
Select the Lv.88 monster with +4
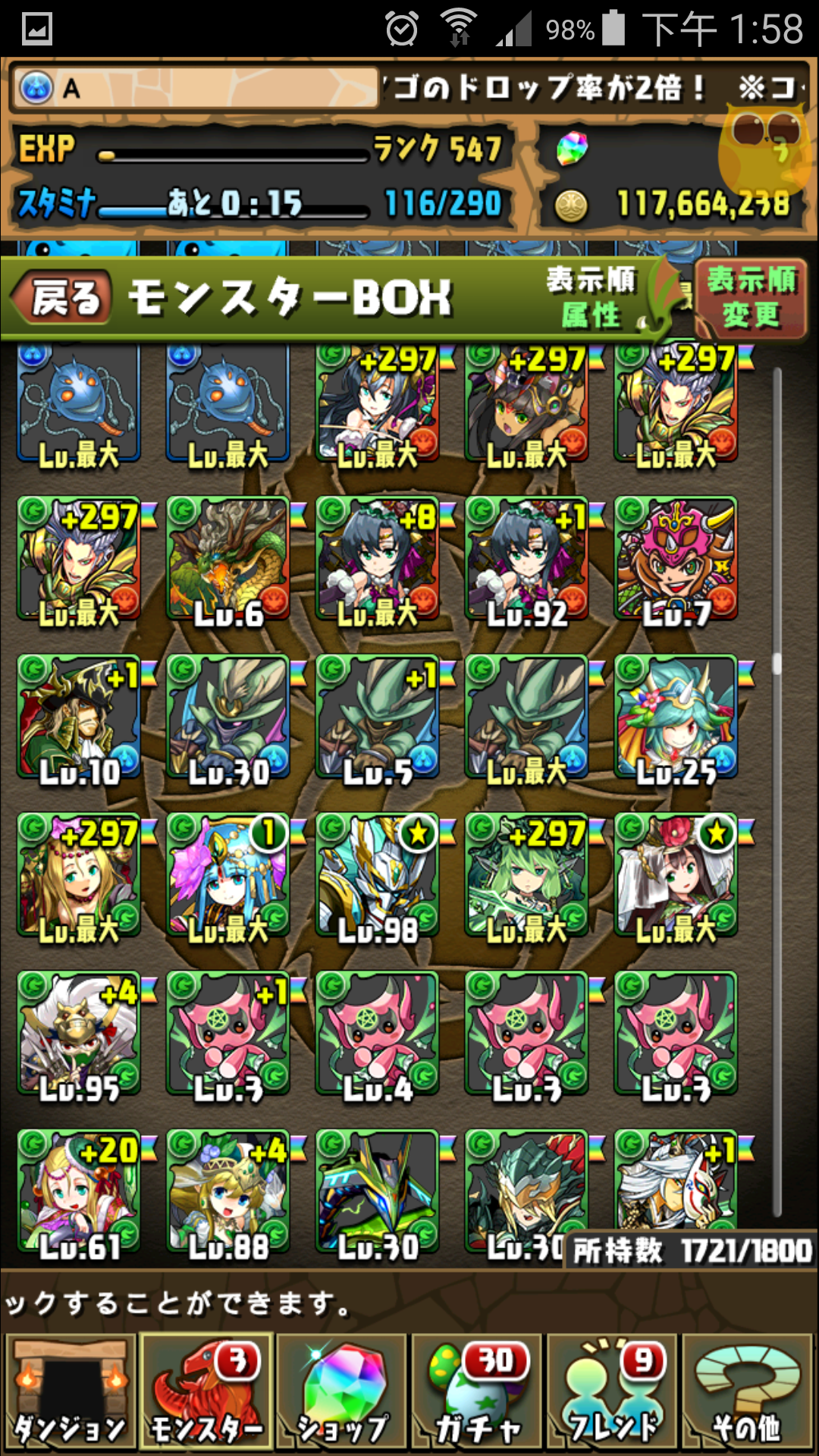click(x=227, y=1191)
